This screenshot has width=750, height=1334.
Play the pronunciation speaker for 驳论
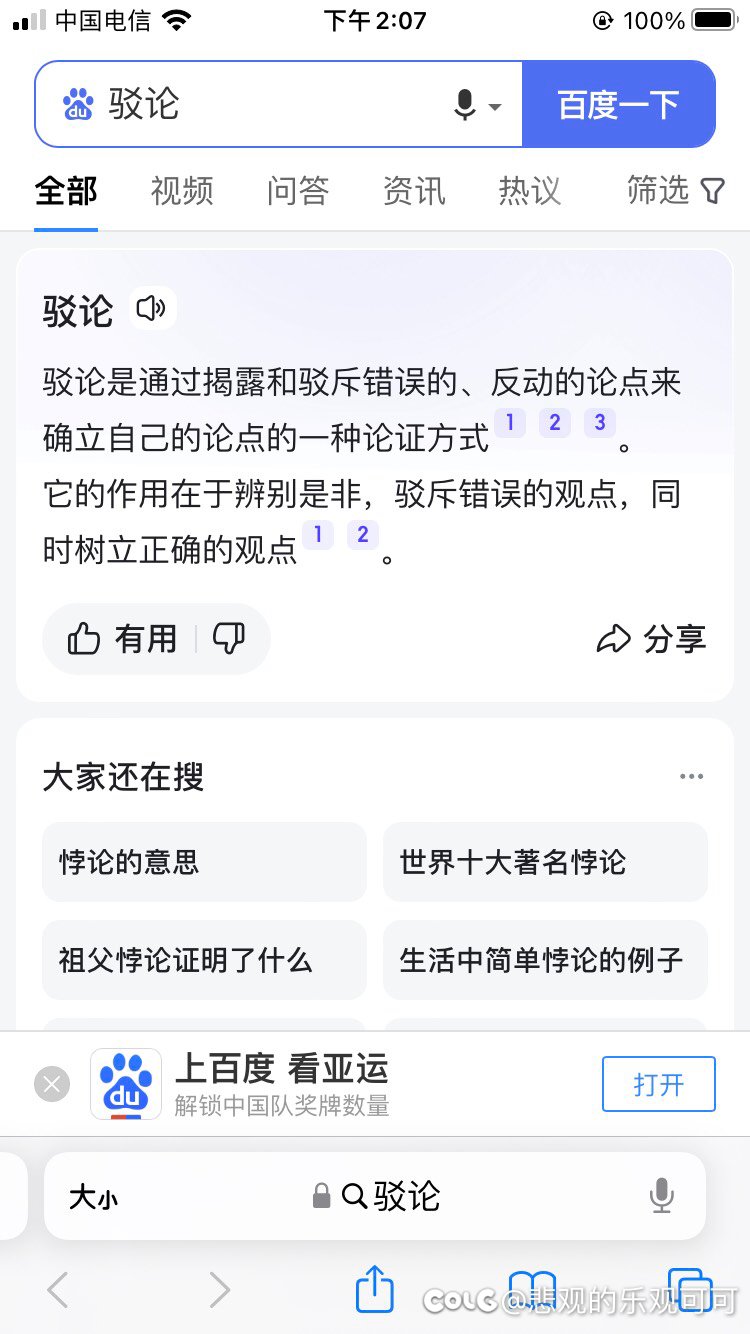click(x=151, y=308)
